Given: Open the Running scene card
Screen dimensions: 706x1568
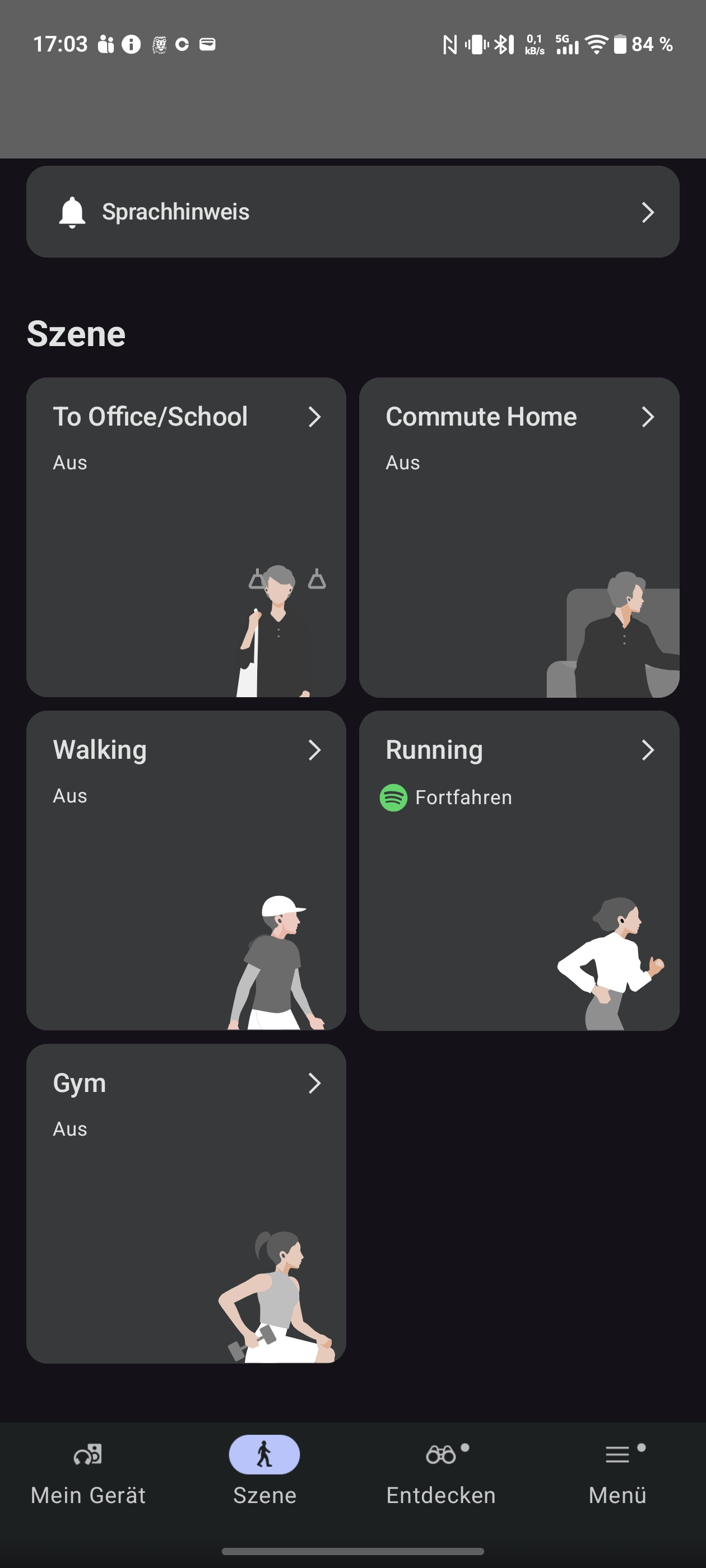Looking at the screenshot, I should tap(518, 870).
